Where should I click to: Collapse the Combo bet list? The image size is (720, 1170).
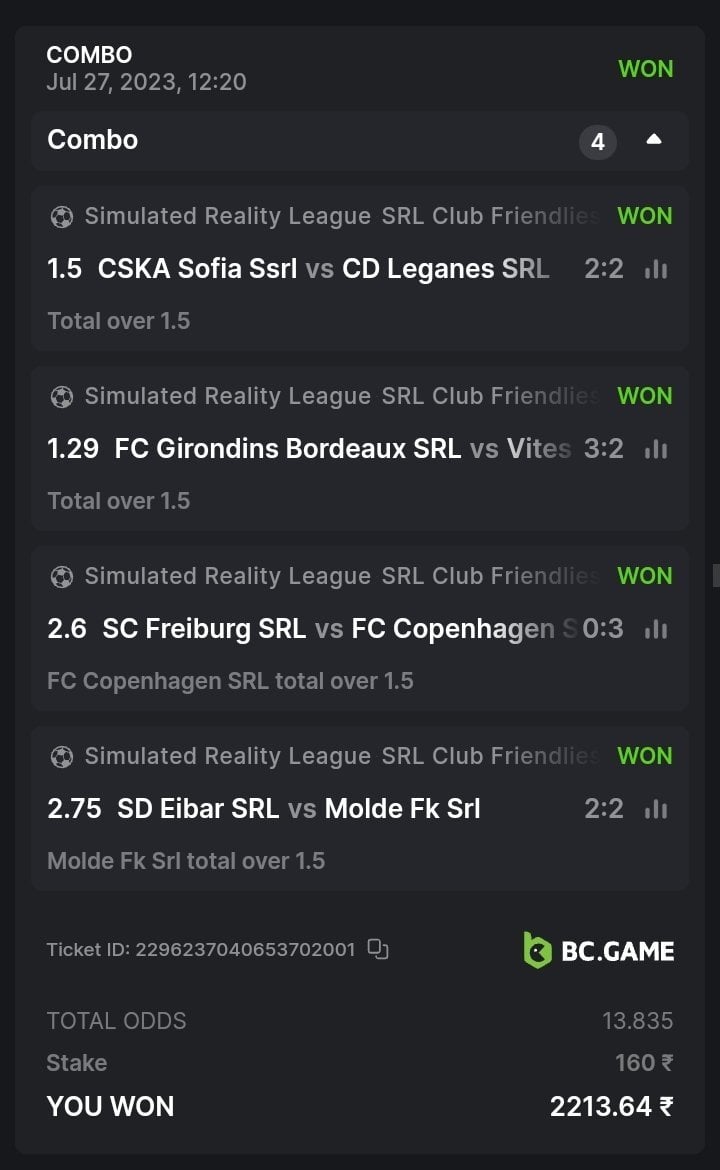coord(654,140)
